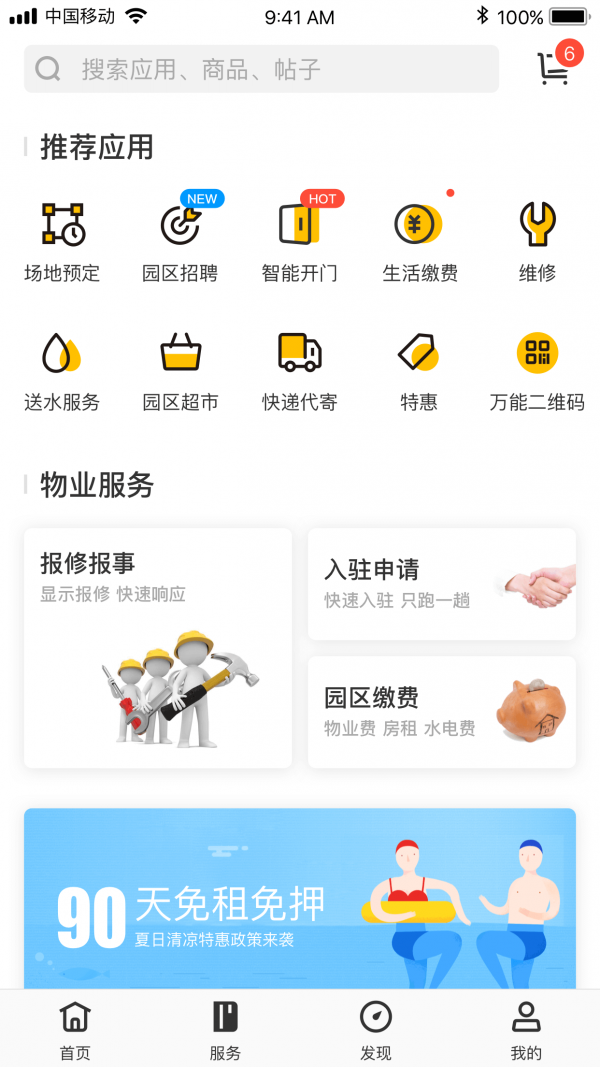600x1067 pixels.
Task: Open 万能二维码 QR code
Action: point(537,370)
